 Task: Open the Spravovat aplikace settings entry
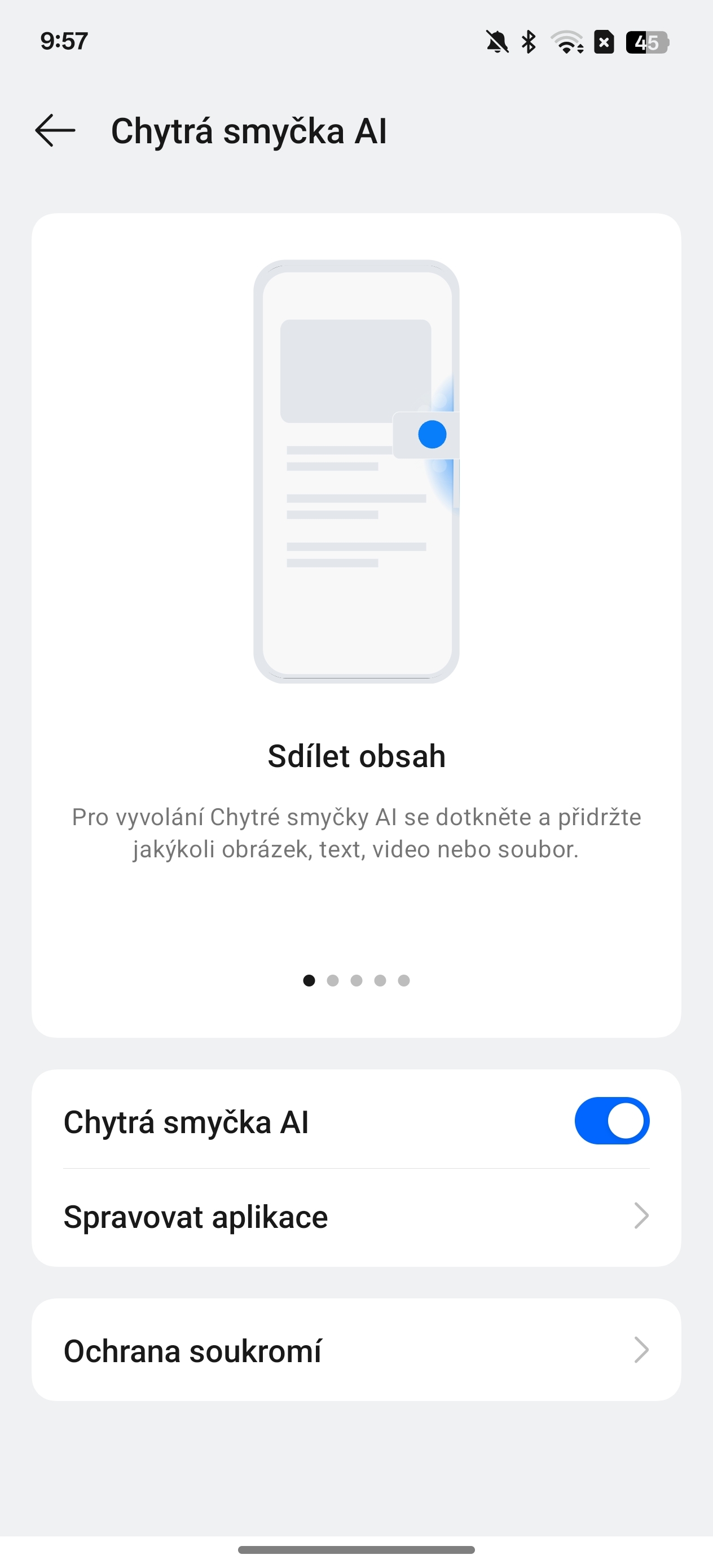point(196,1215)
